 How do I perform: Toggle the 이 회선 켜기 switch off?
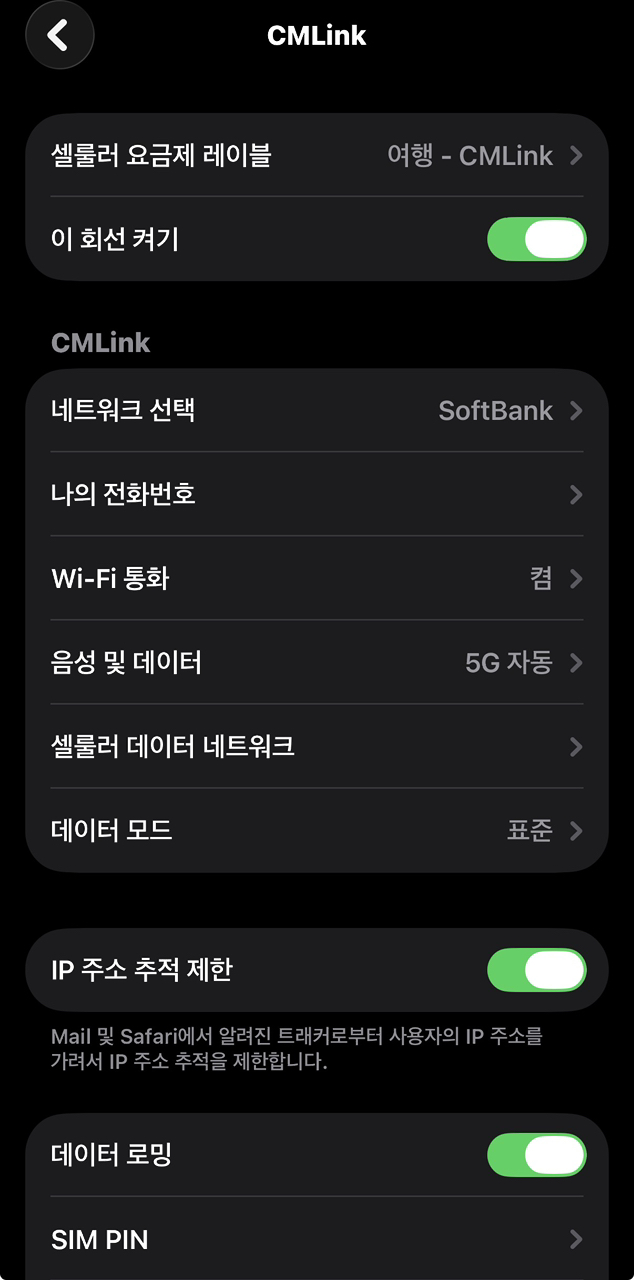(536, 239)
